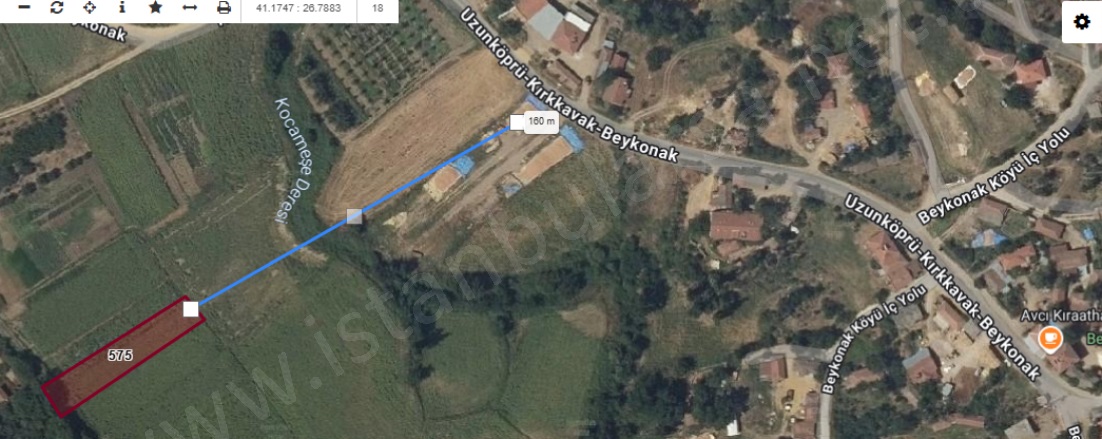The image size is (1102, 439).
Task: Tap the star favorites icon
Action: [155, 8]
